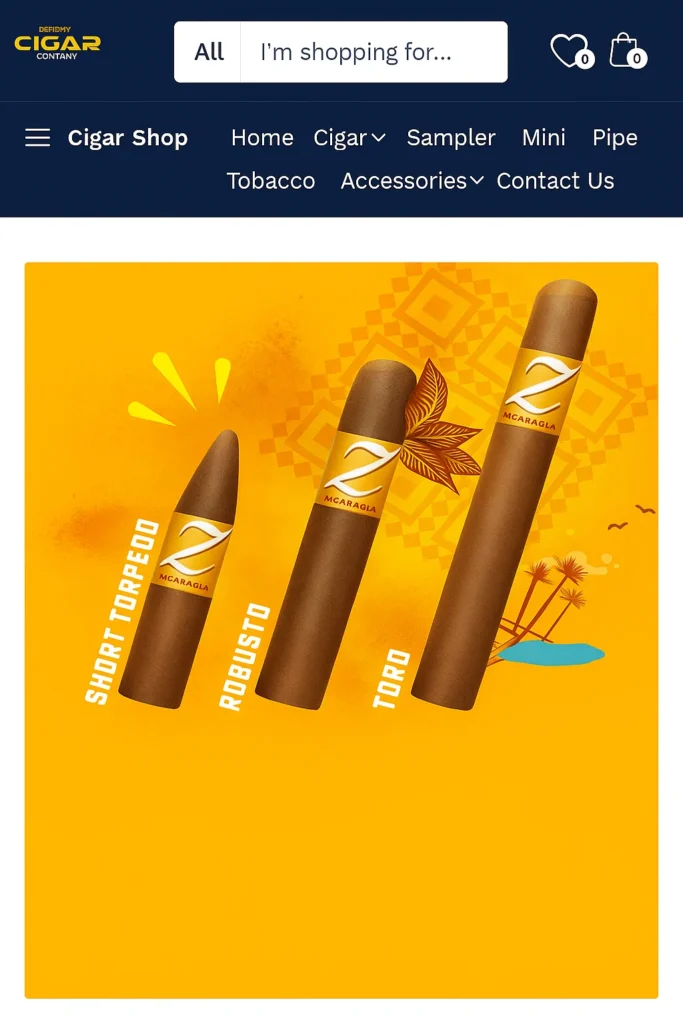View the Tobacco page

(271, 181)
